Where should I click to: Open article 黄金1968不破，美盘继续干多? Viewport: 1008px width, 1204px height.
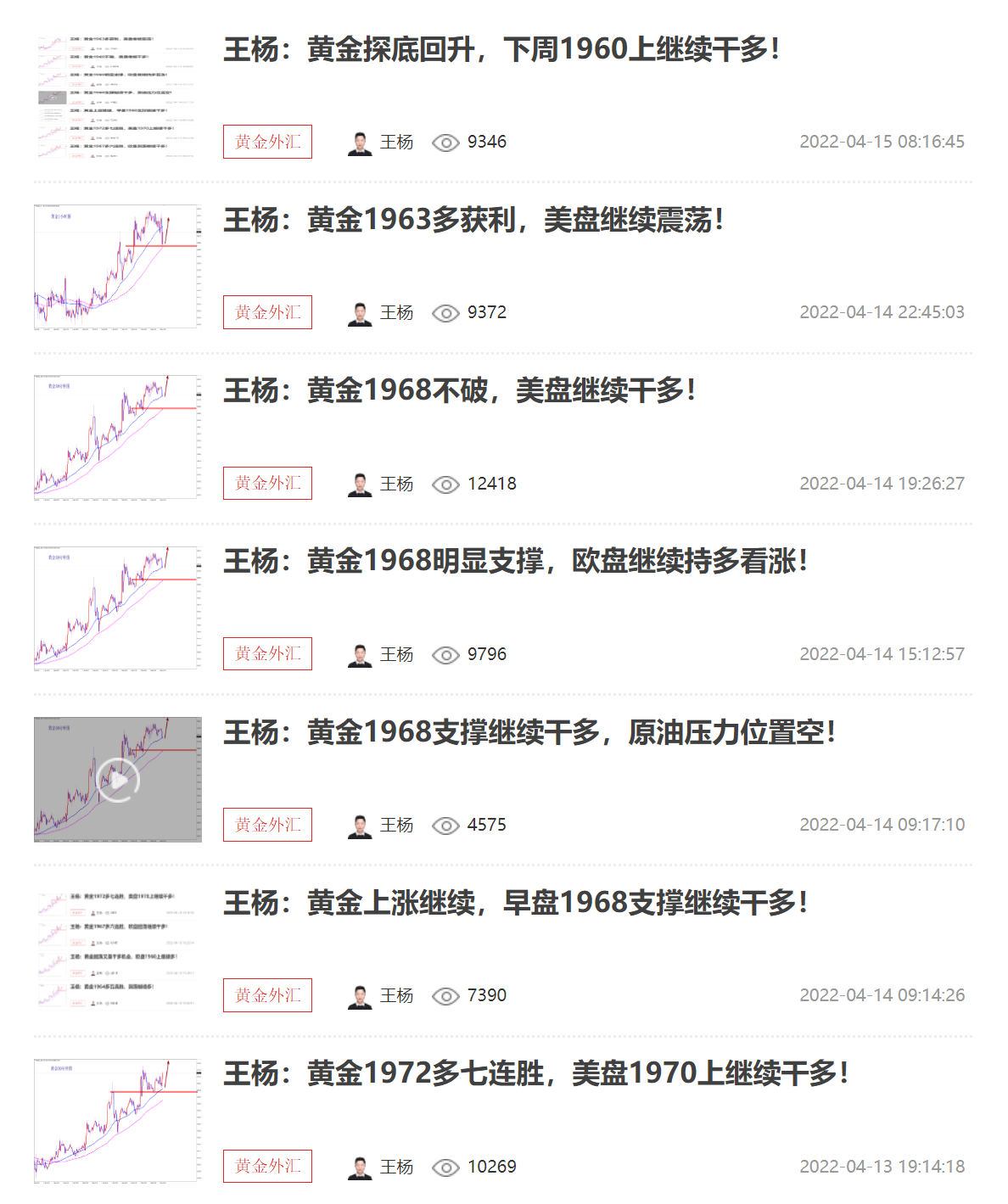[x=459, y=391]
